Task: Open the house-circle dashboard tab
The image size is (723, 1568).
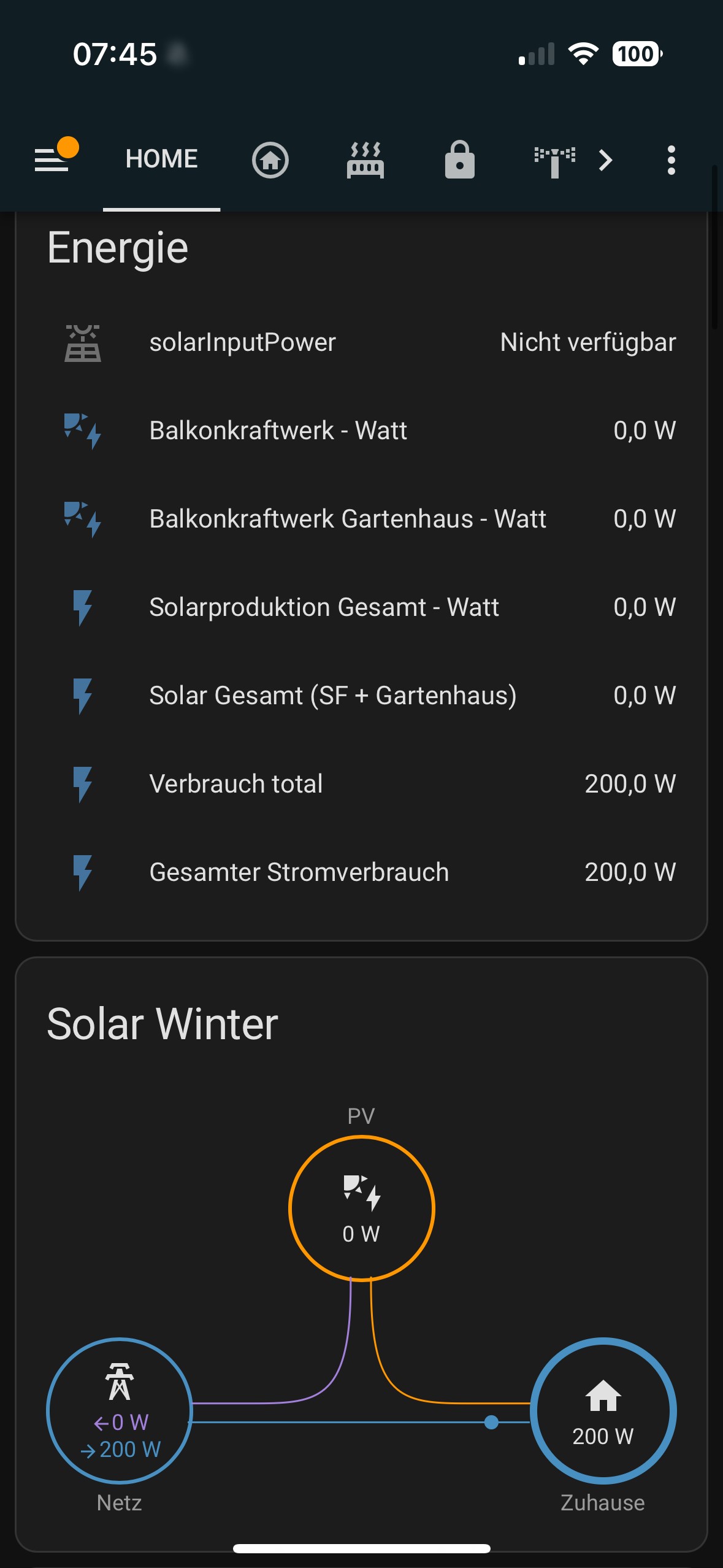Action: [270, 160]
